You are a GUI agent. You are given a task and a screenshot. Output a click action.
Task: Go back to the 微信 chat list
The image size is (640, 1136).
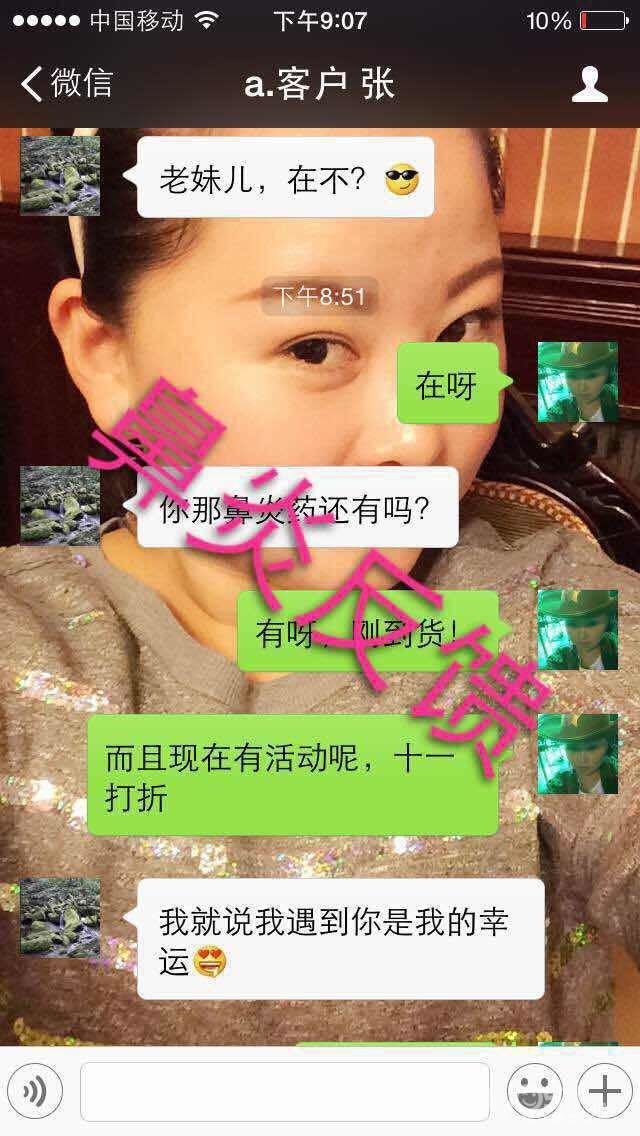[67, 83]
